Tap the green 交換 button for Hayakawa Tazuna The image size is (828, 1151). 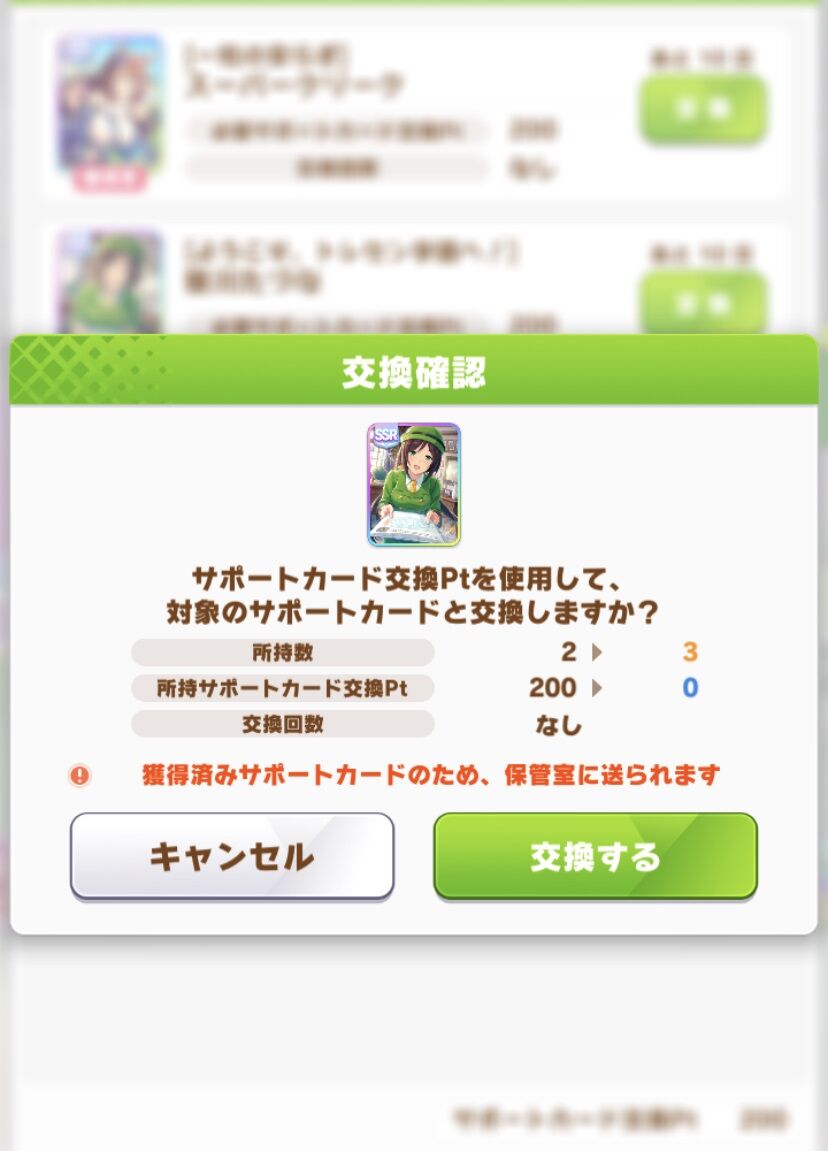point(705,300)
